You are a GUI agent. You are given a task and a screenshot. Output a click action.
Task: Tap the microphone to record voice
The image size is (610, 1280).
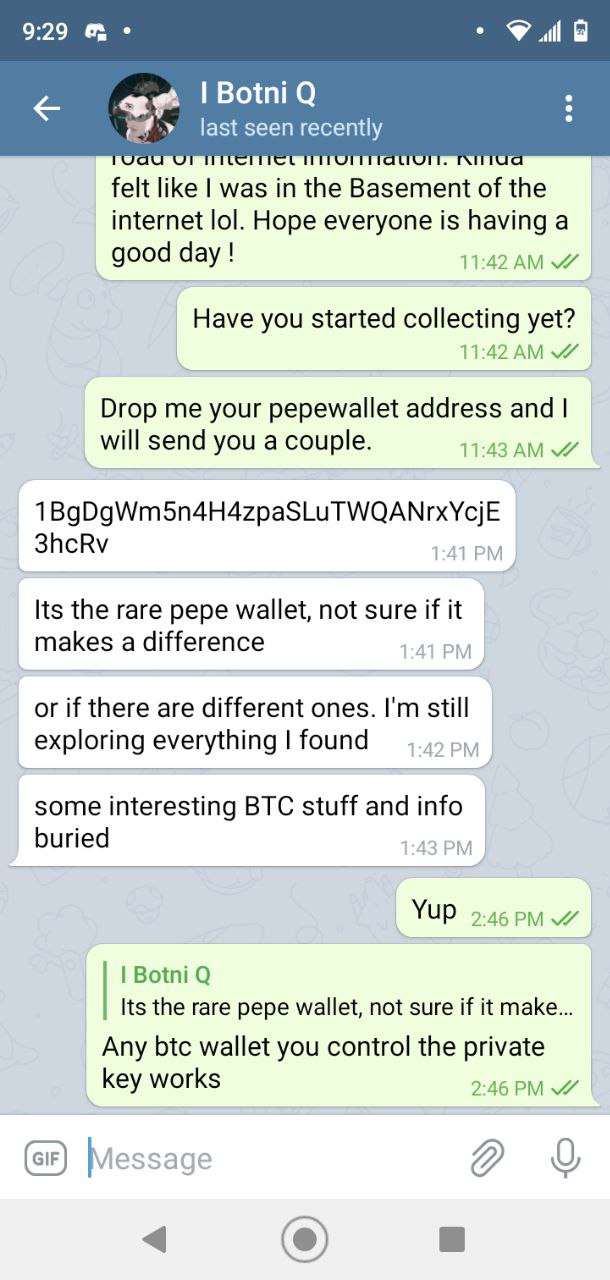tap(565, 1158)
